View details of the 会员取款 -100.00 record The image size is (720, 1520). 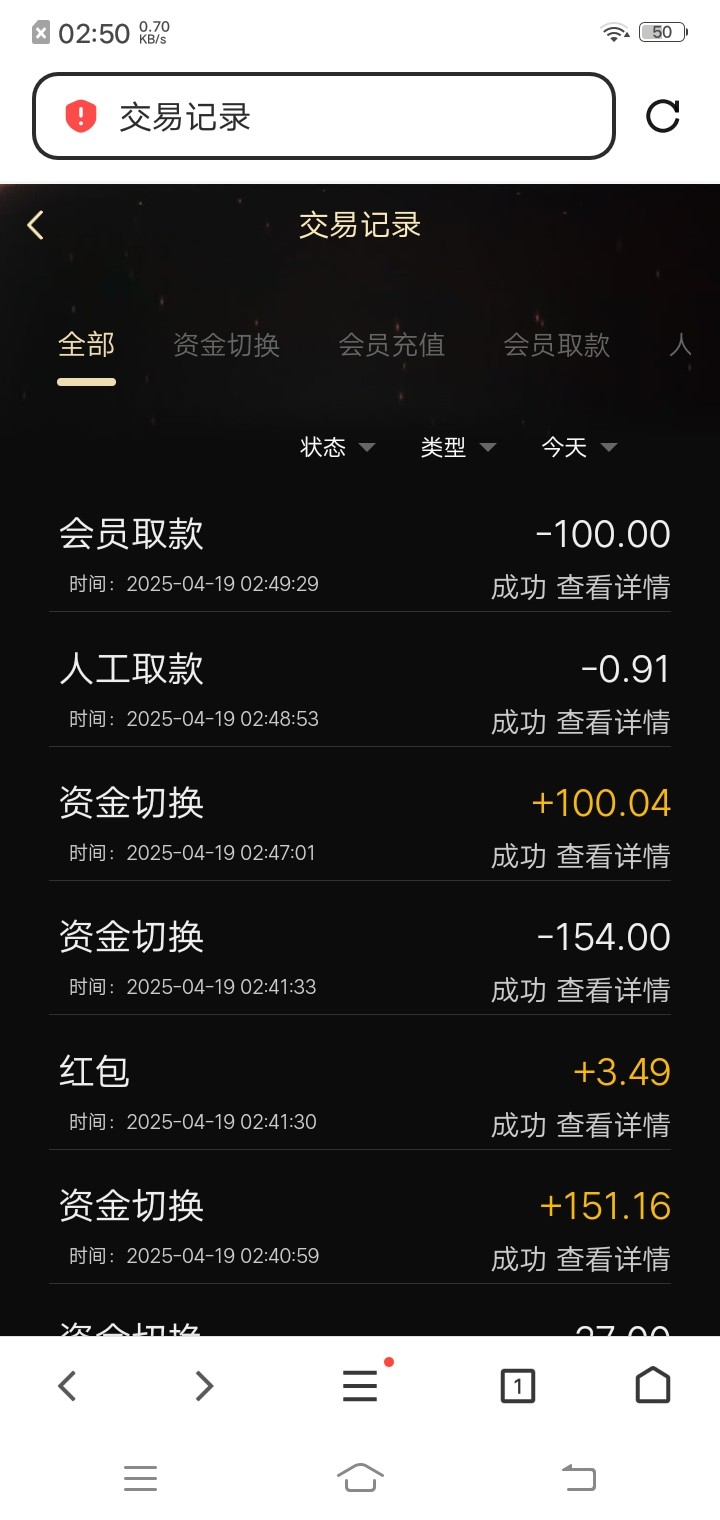[613, 587]
